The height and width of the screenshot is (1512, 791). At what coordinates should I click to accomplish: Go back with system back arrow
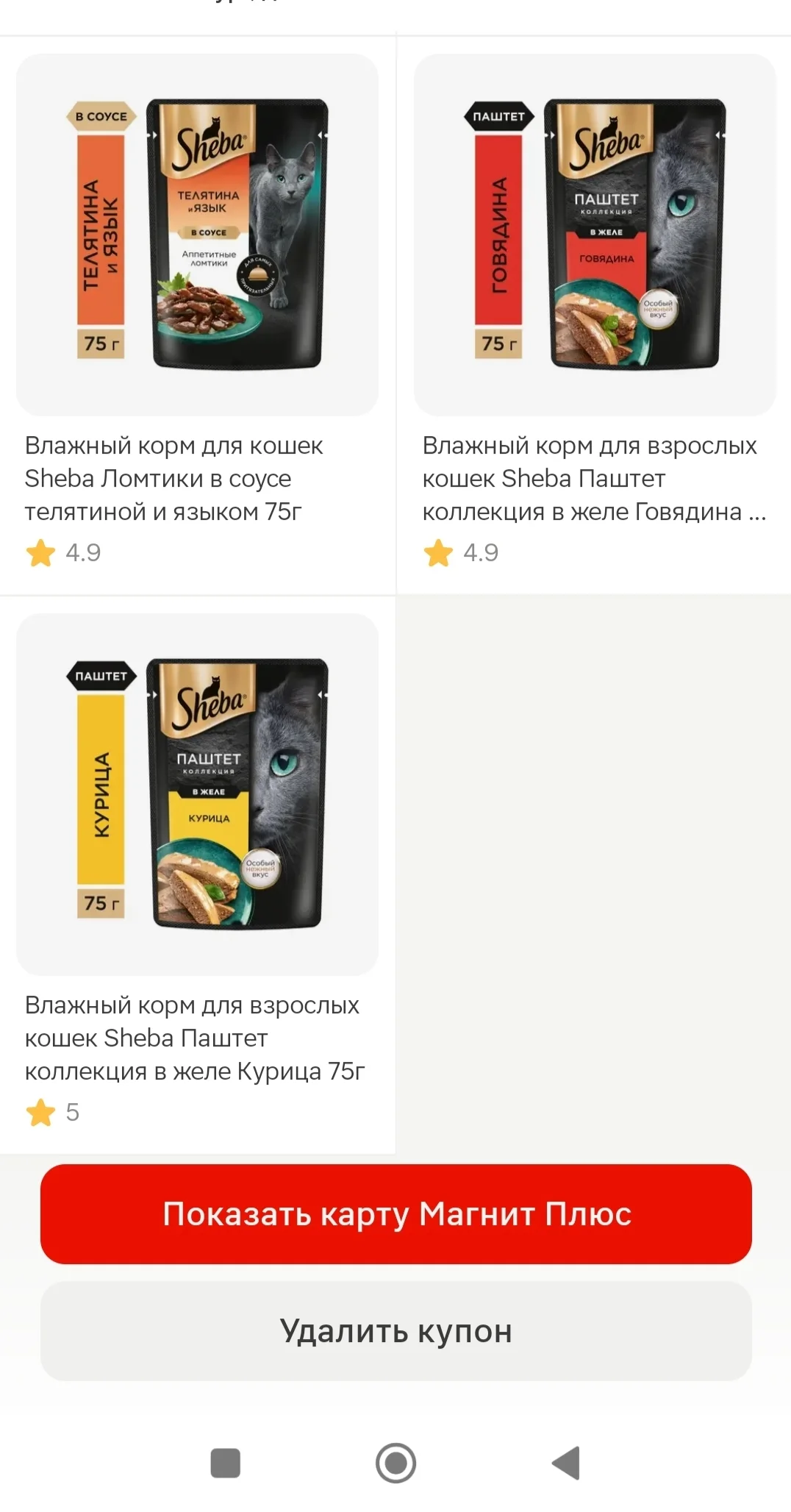pos(566,1463)
